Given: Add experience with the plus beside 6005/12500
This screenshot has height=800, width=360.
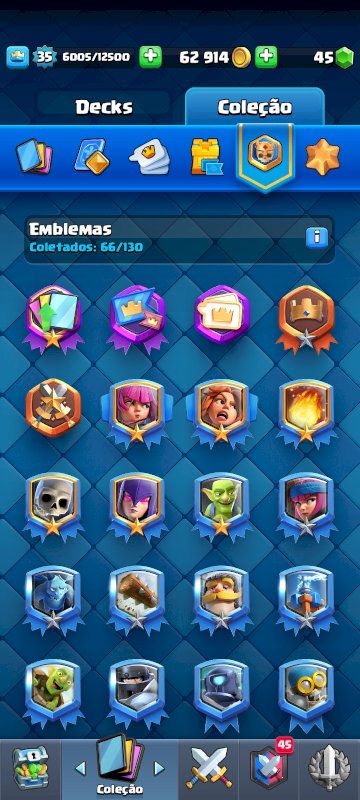Looking at the screenshot, I should [150, 57].
